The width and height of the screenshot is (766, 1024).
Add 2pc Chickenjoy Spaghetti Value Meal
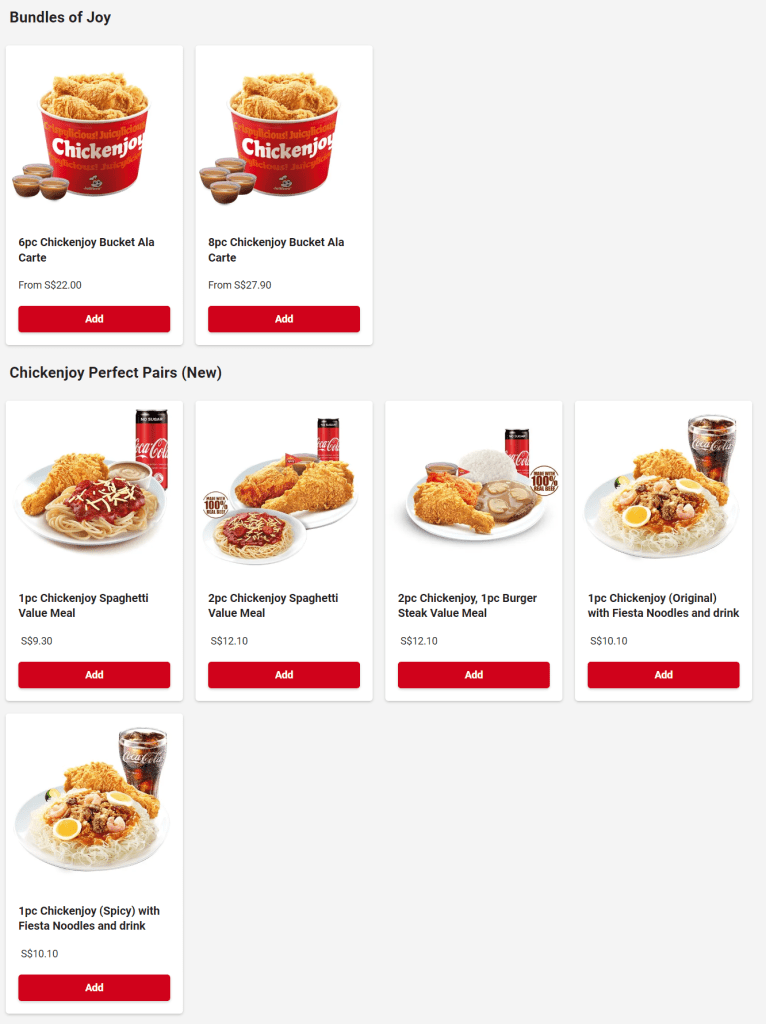pyautogui.click(x=284, y=675)
